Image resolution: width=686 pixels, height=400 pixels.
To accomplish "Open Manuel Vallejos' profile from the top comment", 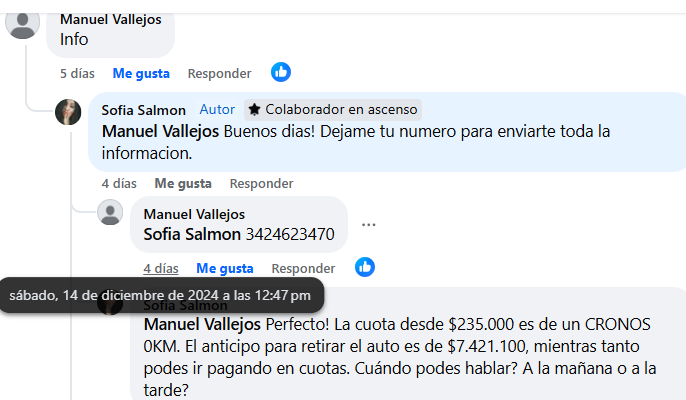I will click(110, 19).
